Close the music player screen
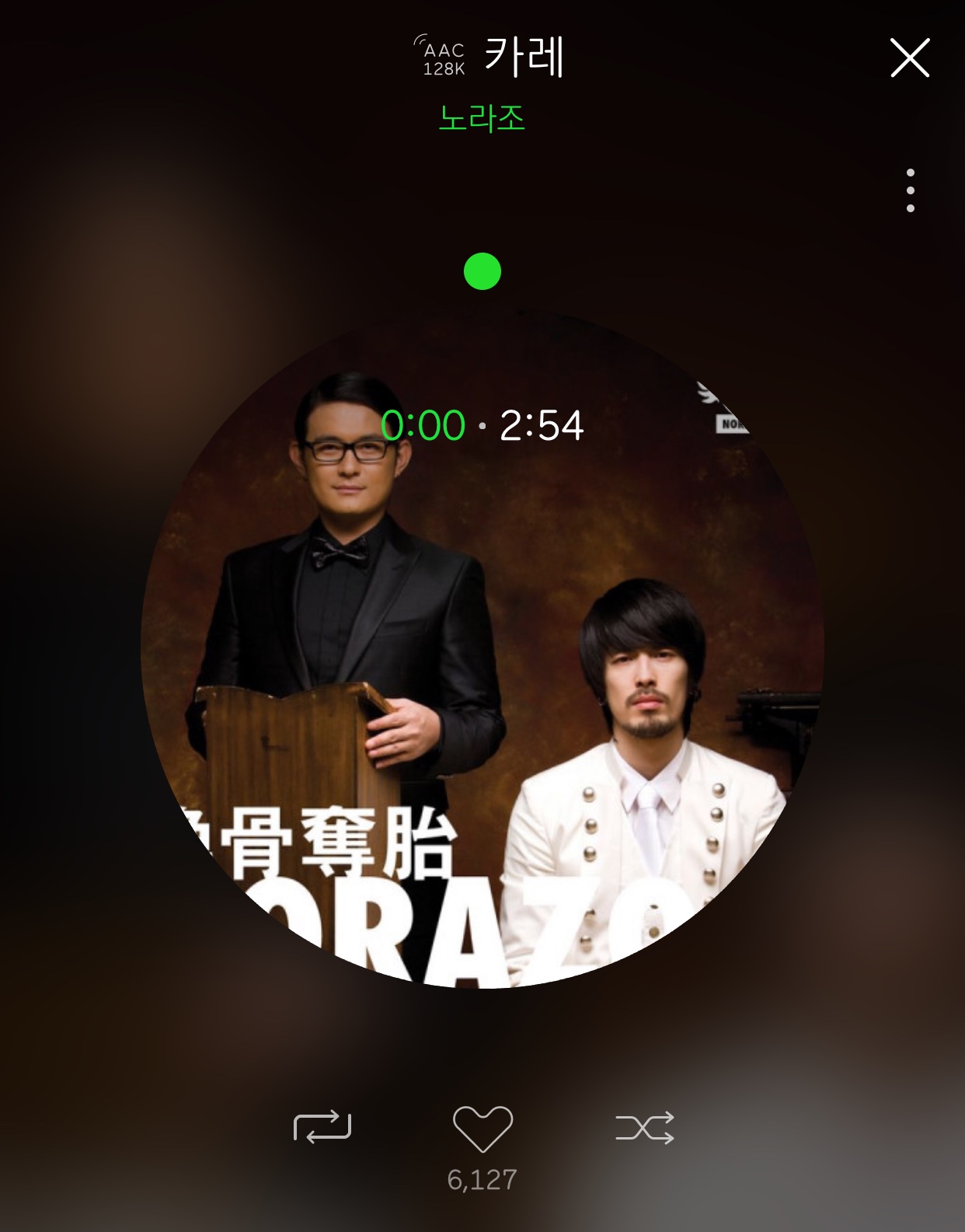The height and width of the screenshot is (1232, 965). (x=909, y=58)
